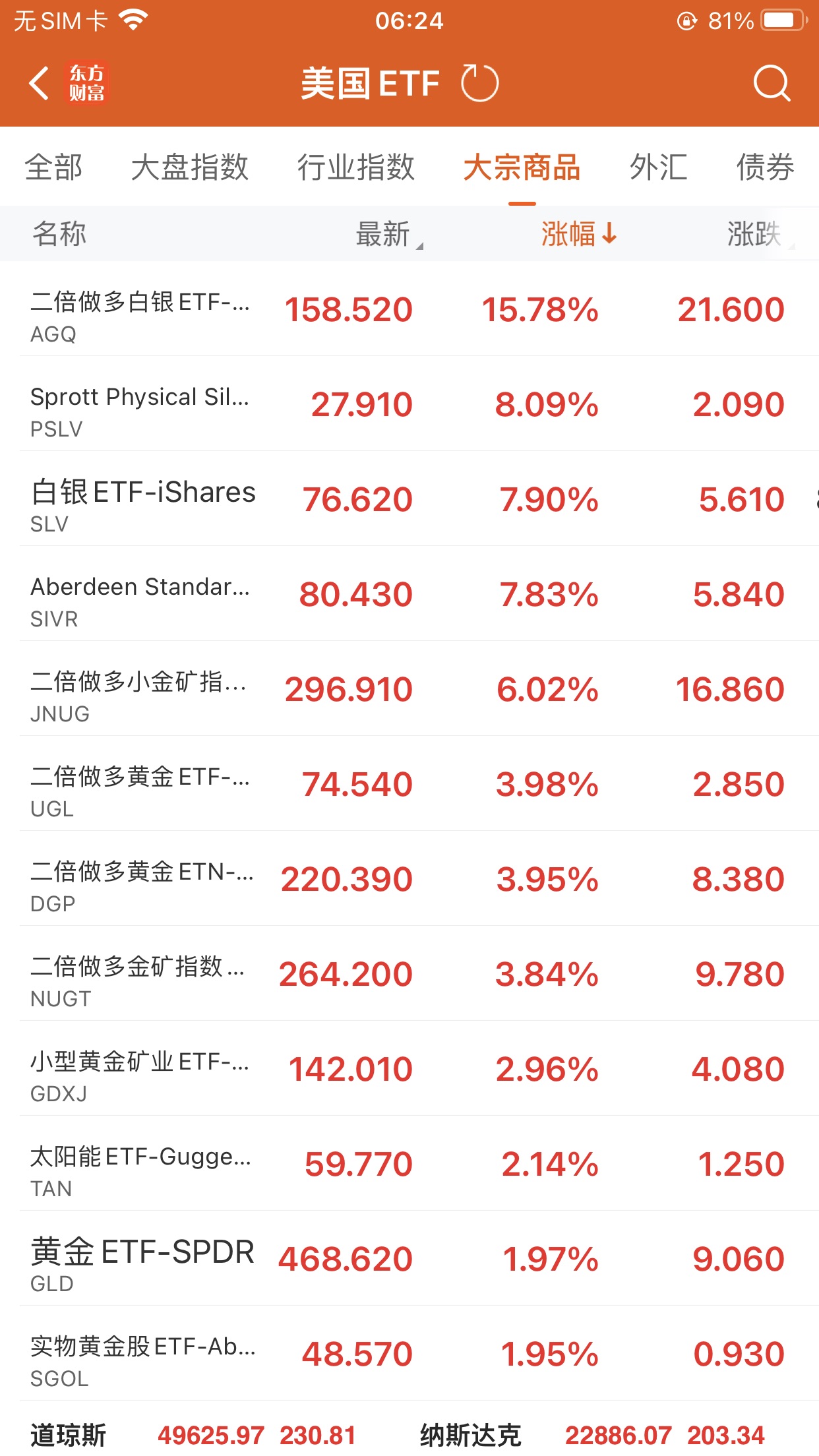Switch to the 大盘指数 tab

(x=190, y=167)
